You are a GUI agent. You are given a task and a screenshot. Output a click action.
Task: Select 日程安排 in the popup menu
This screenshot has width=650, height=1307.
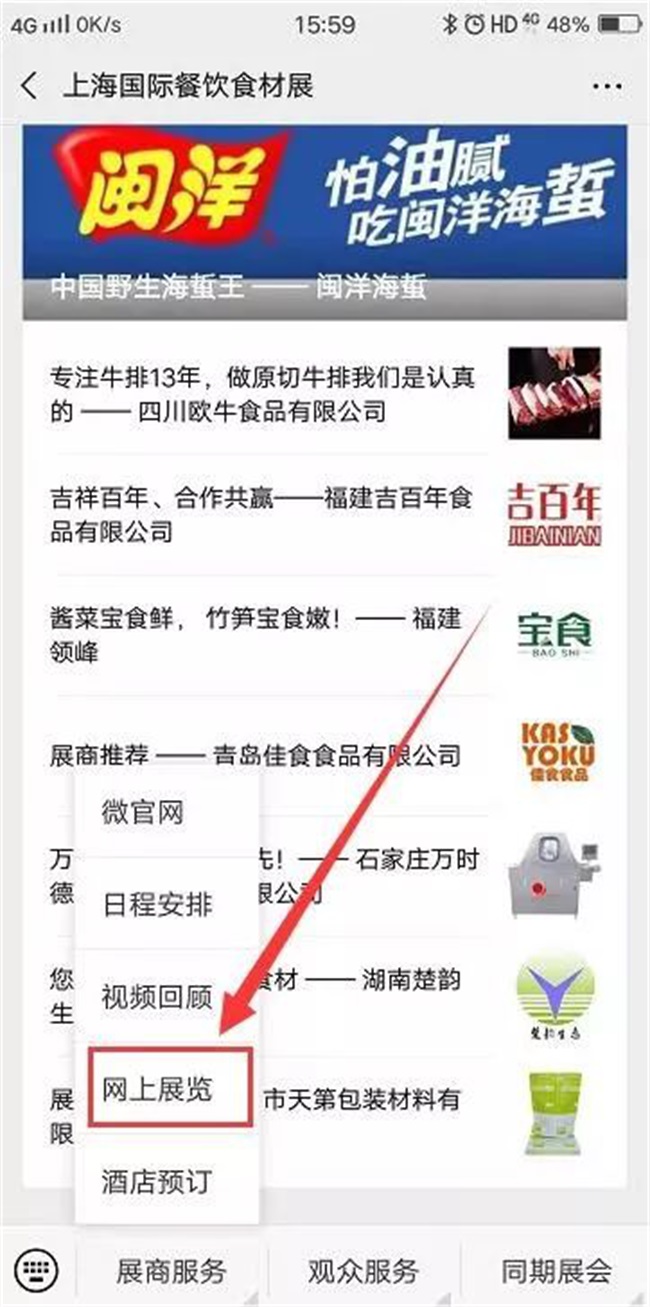coord(167,905)
